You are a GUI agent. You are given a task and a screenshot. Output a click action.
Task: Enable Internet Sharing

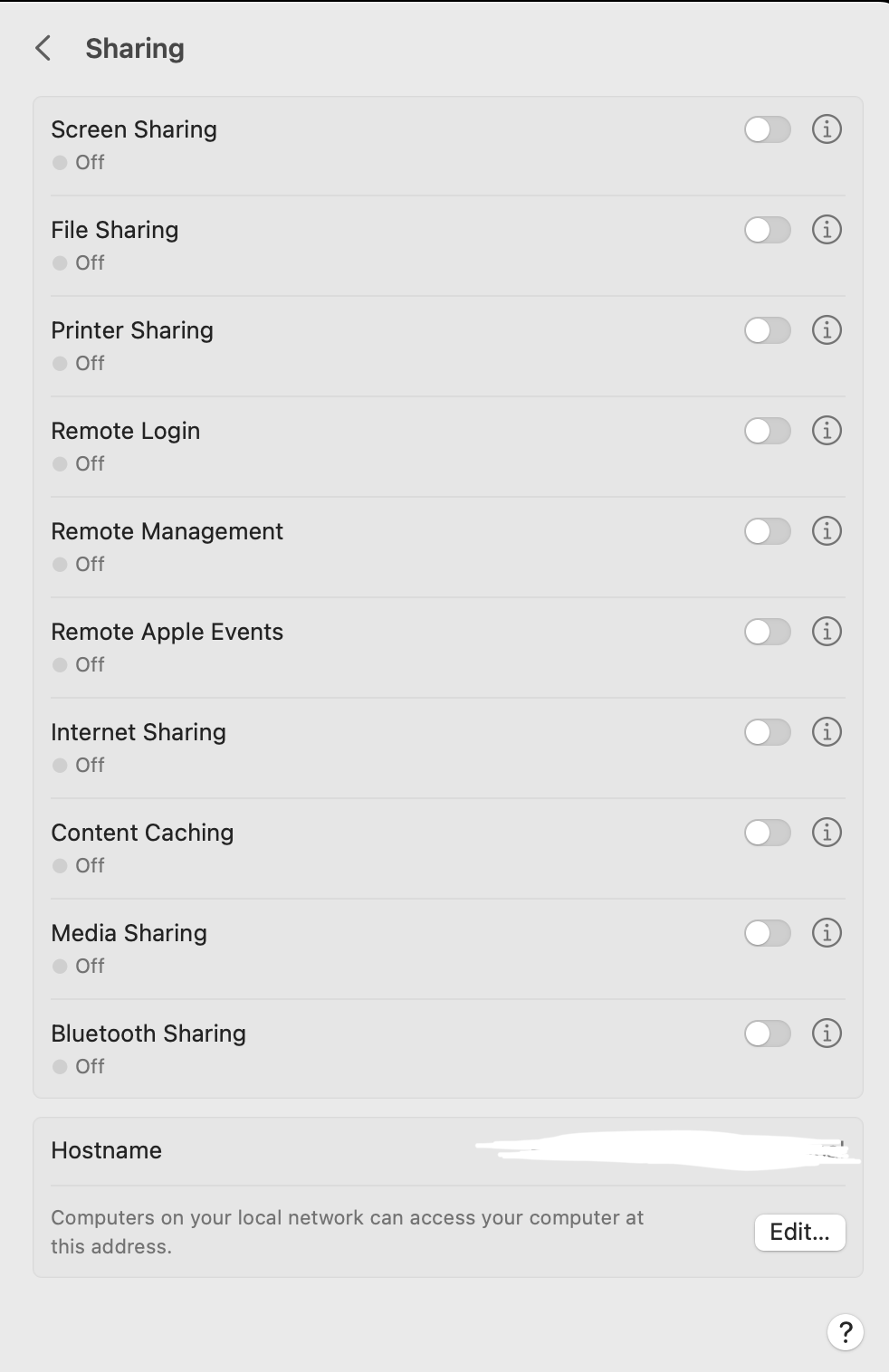767,732
